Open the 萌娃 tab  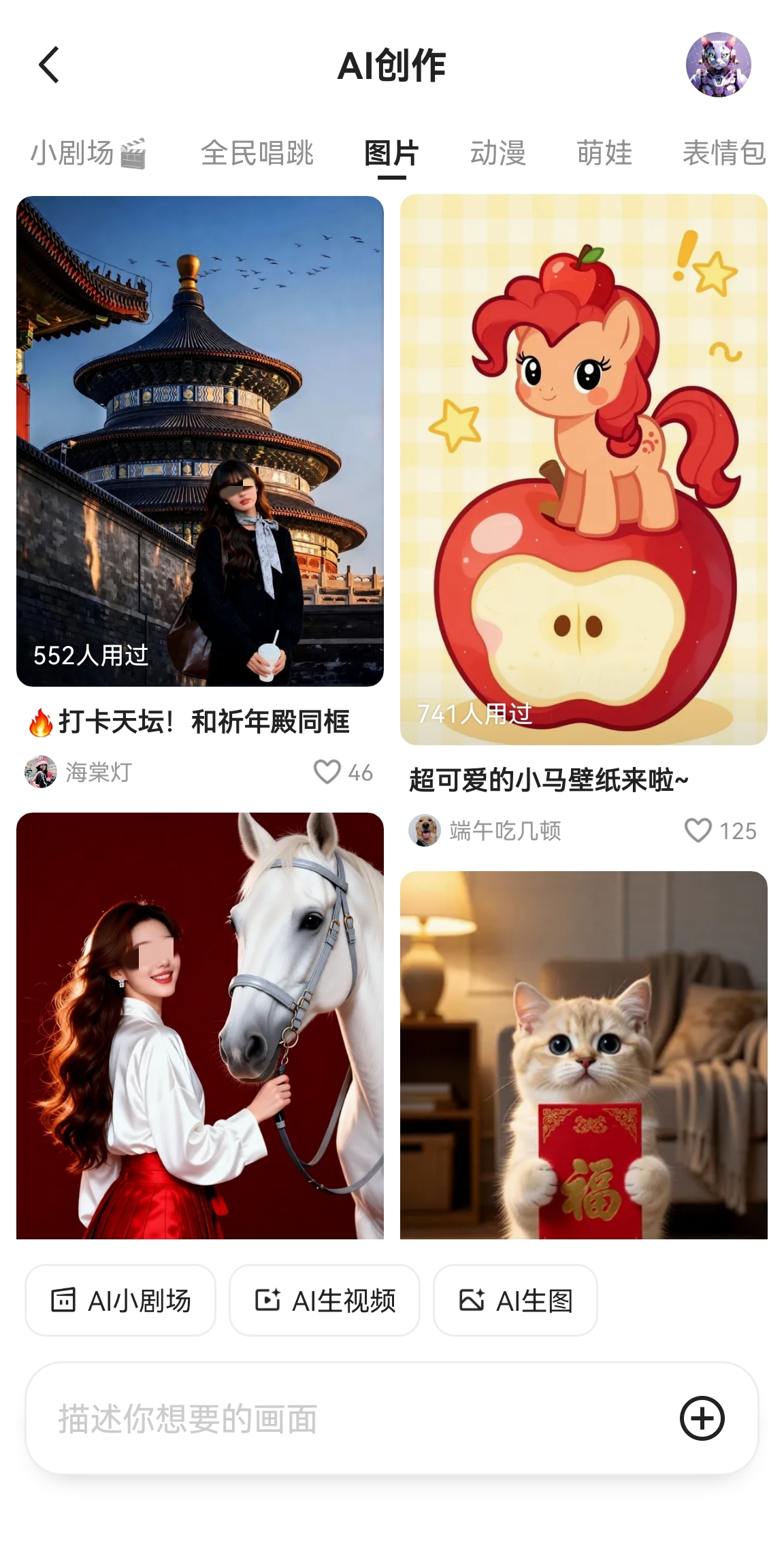[604, 153]
